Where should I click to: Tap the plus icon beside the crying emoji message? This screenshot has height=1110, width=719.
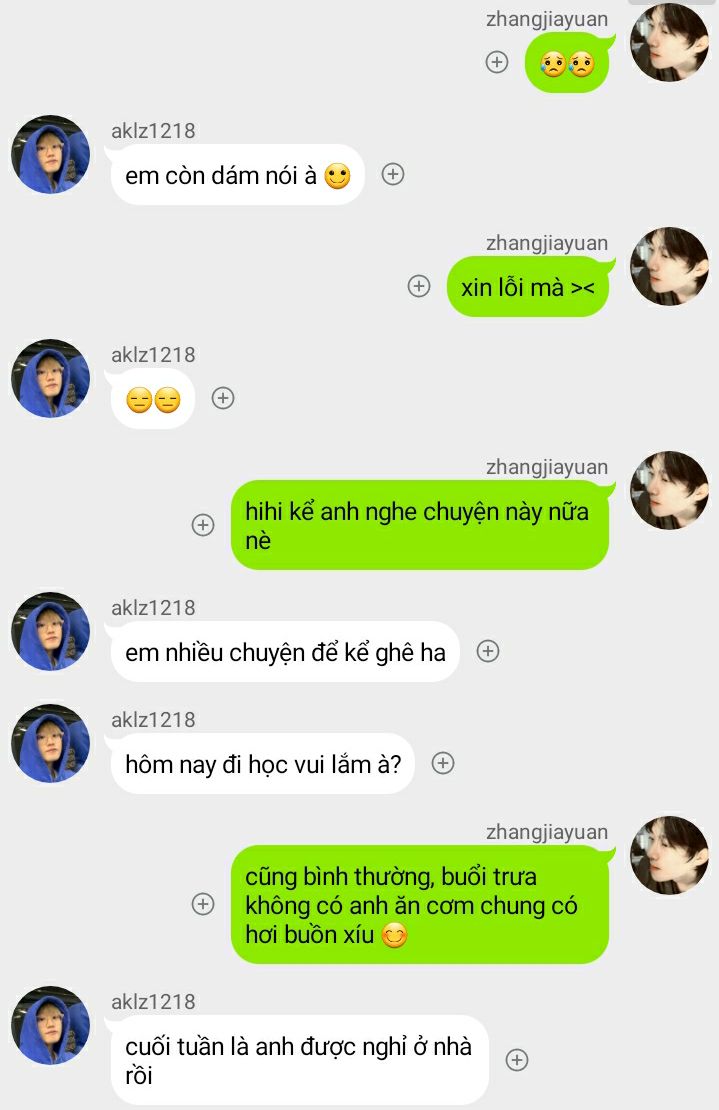click(497, 62)
